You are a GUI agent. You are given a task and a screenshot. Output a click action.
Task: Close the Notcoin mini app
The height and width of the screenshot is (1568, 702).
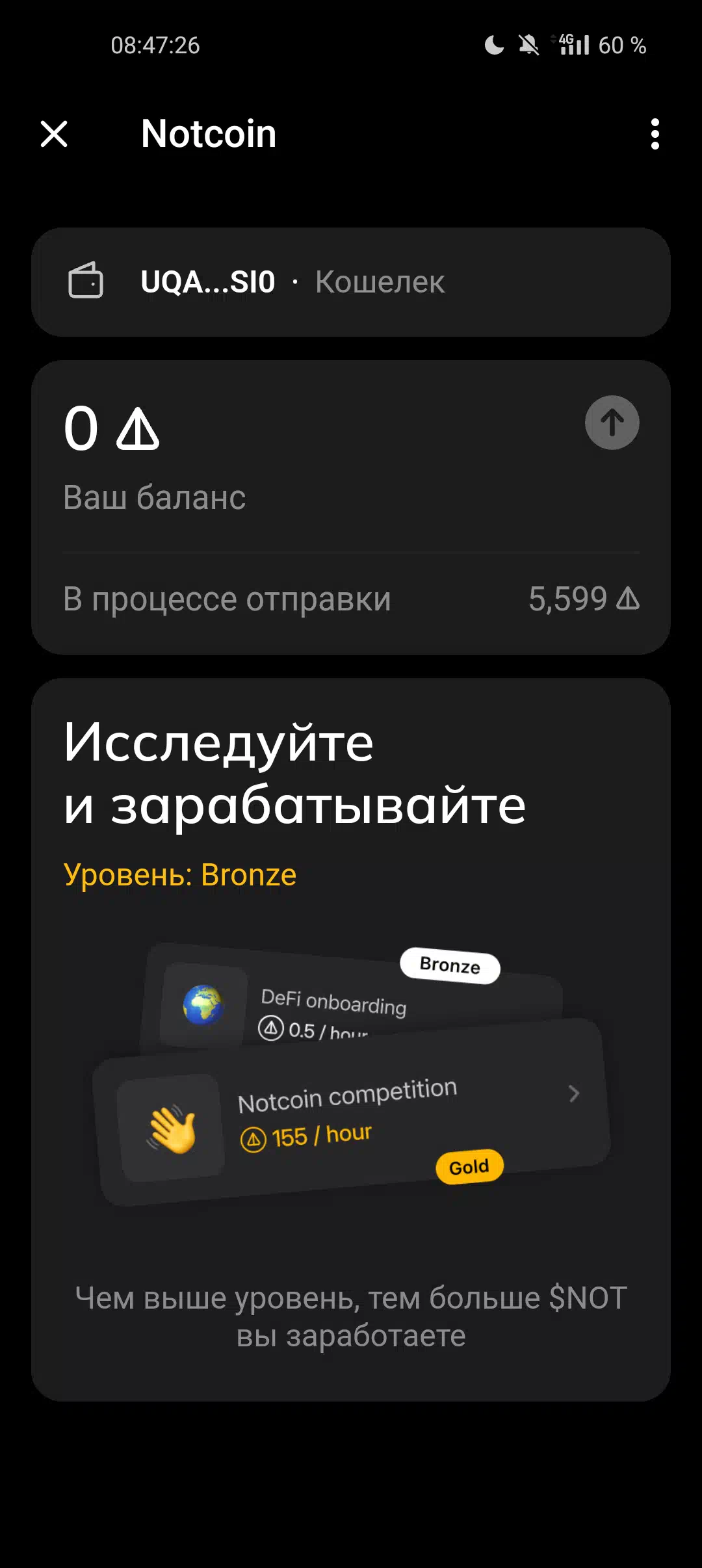[54, 134]
